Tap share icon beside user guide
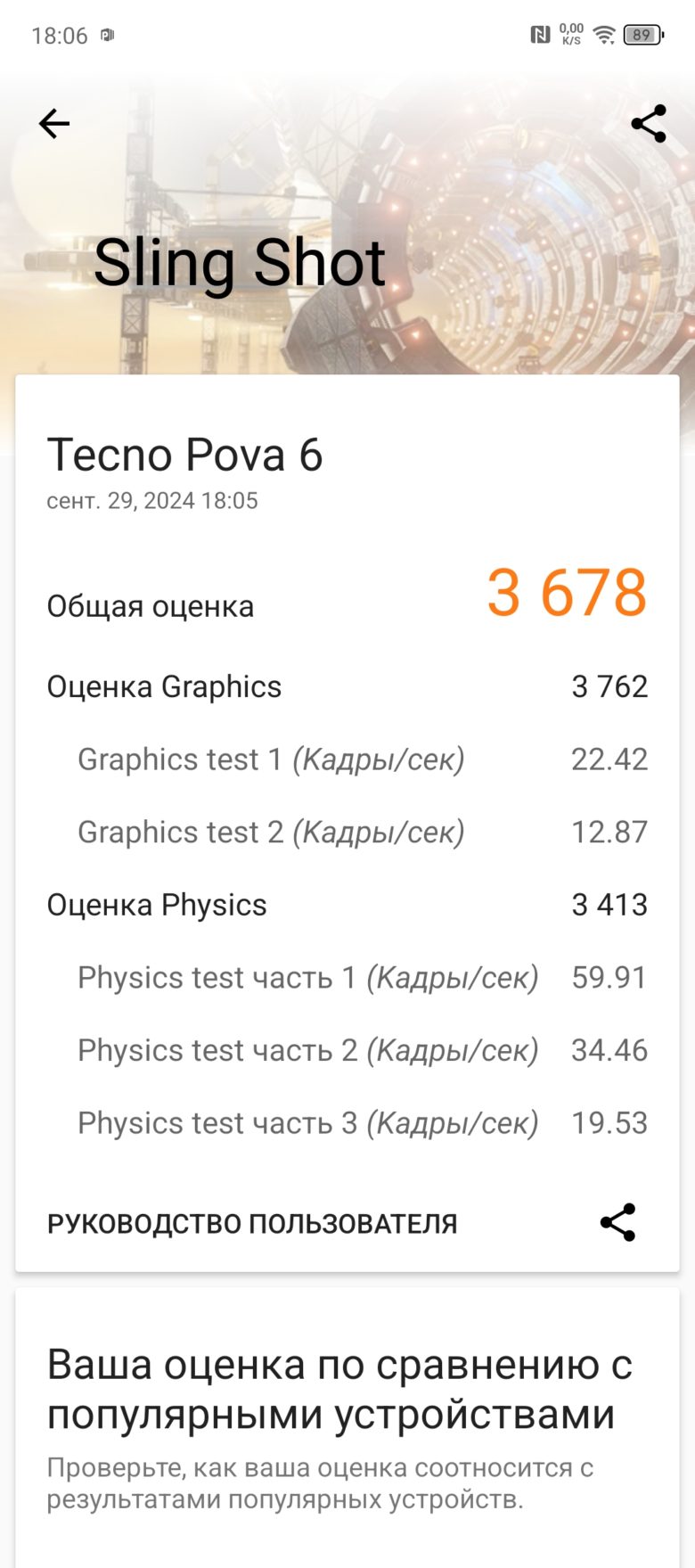 [x=617, y=1222]
